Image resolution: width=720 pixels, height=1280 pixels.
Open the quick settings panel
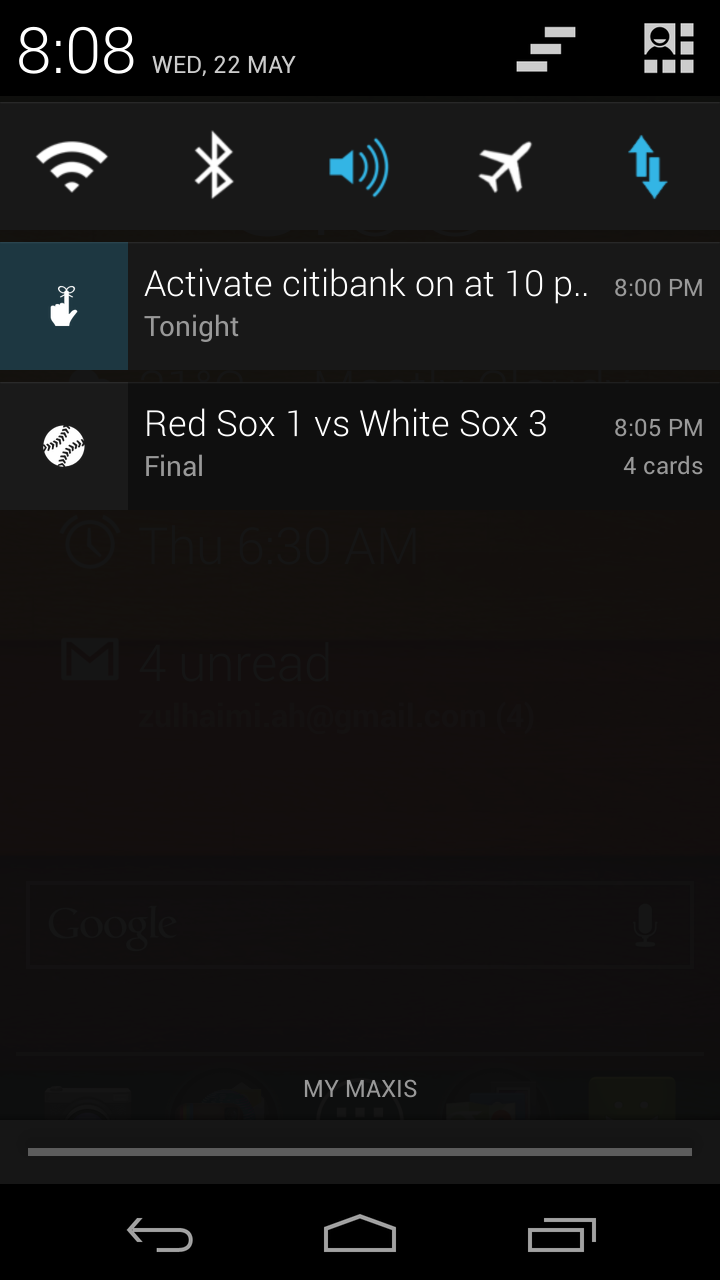coord(668,48)
